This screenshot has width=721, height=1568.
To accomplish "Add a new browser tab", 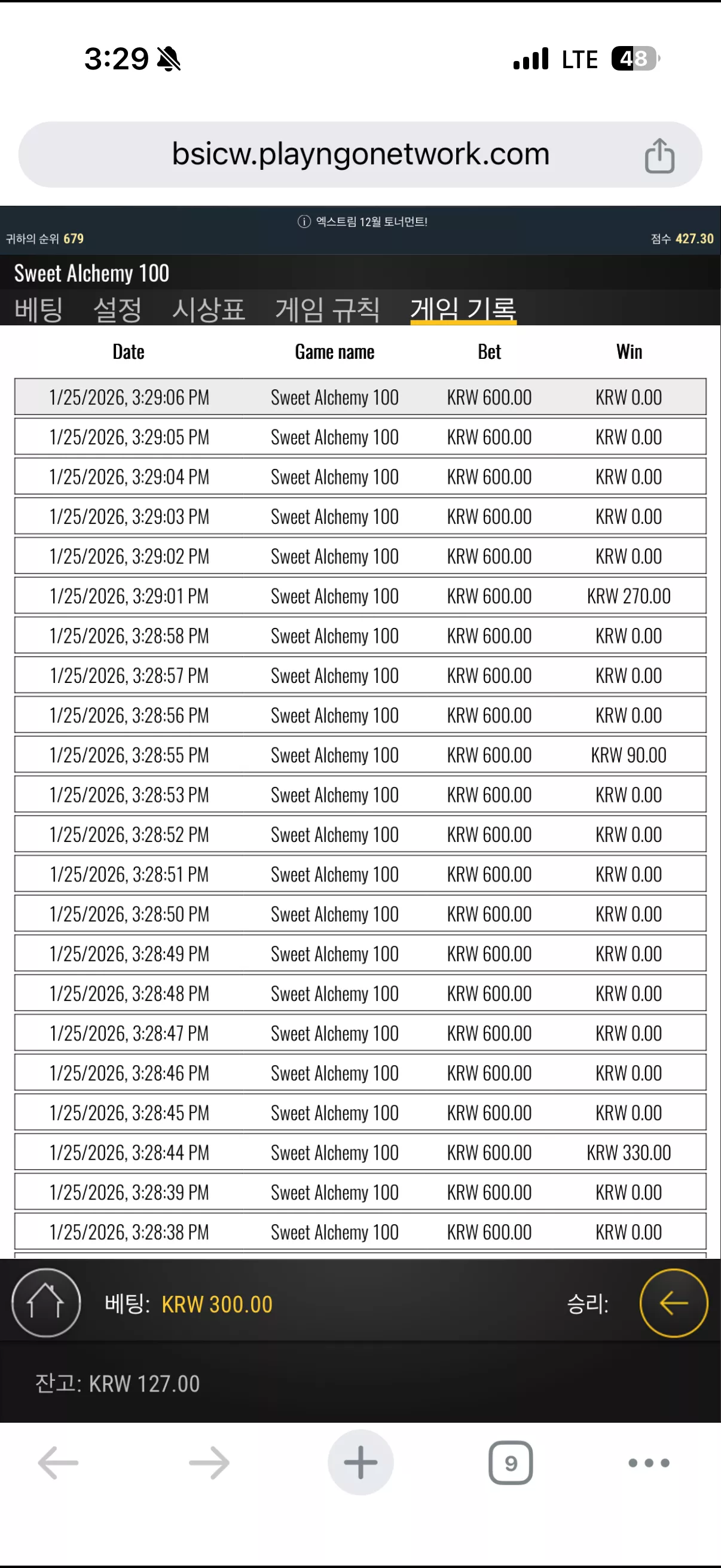I will (360, 1462).
